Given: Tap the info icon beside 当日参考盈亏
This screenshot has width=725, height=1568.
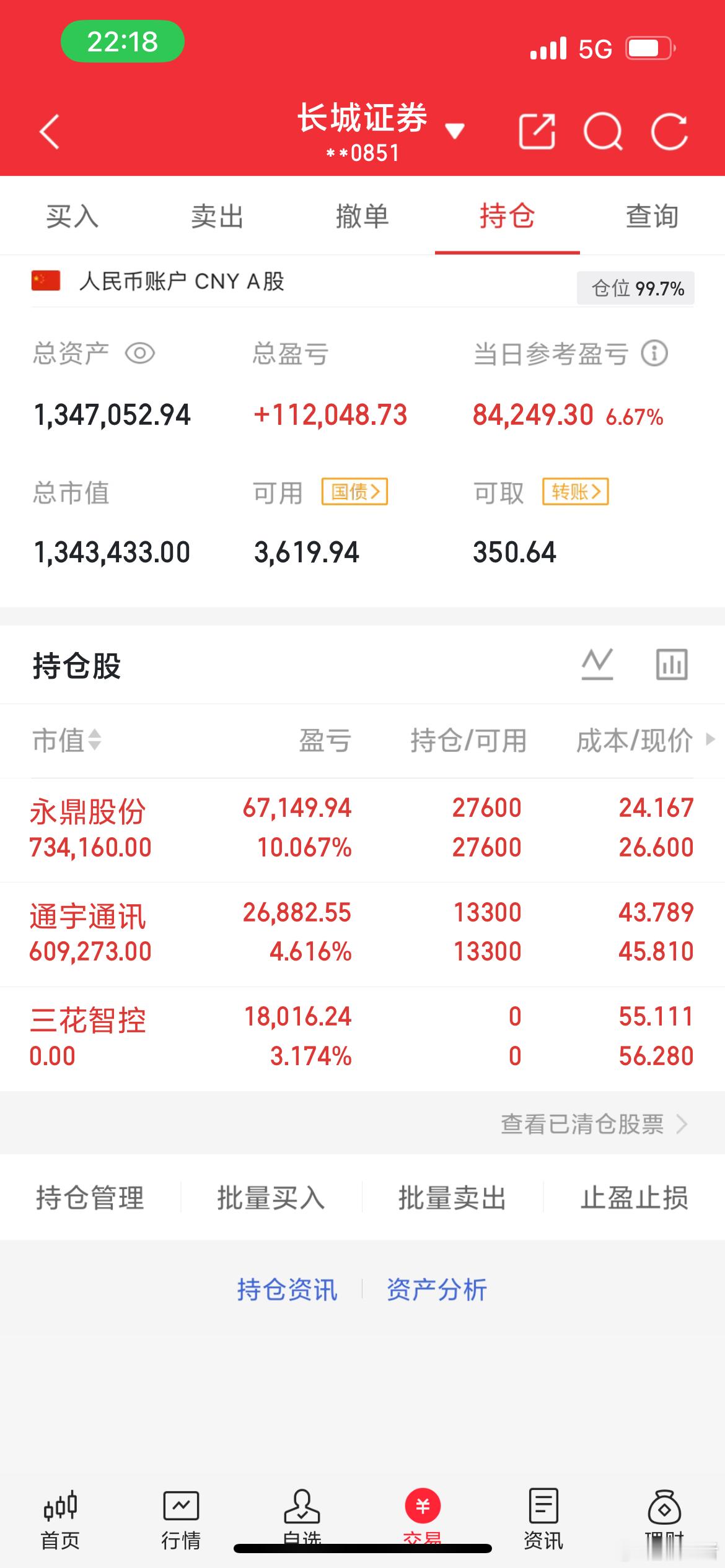Looking at the screenshot, I should pyautogui.click(x=654, y=353).
